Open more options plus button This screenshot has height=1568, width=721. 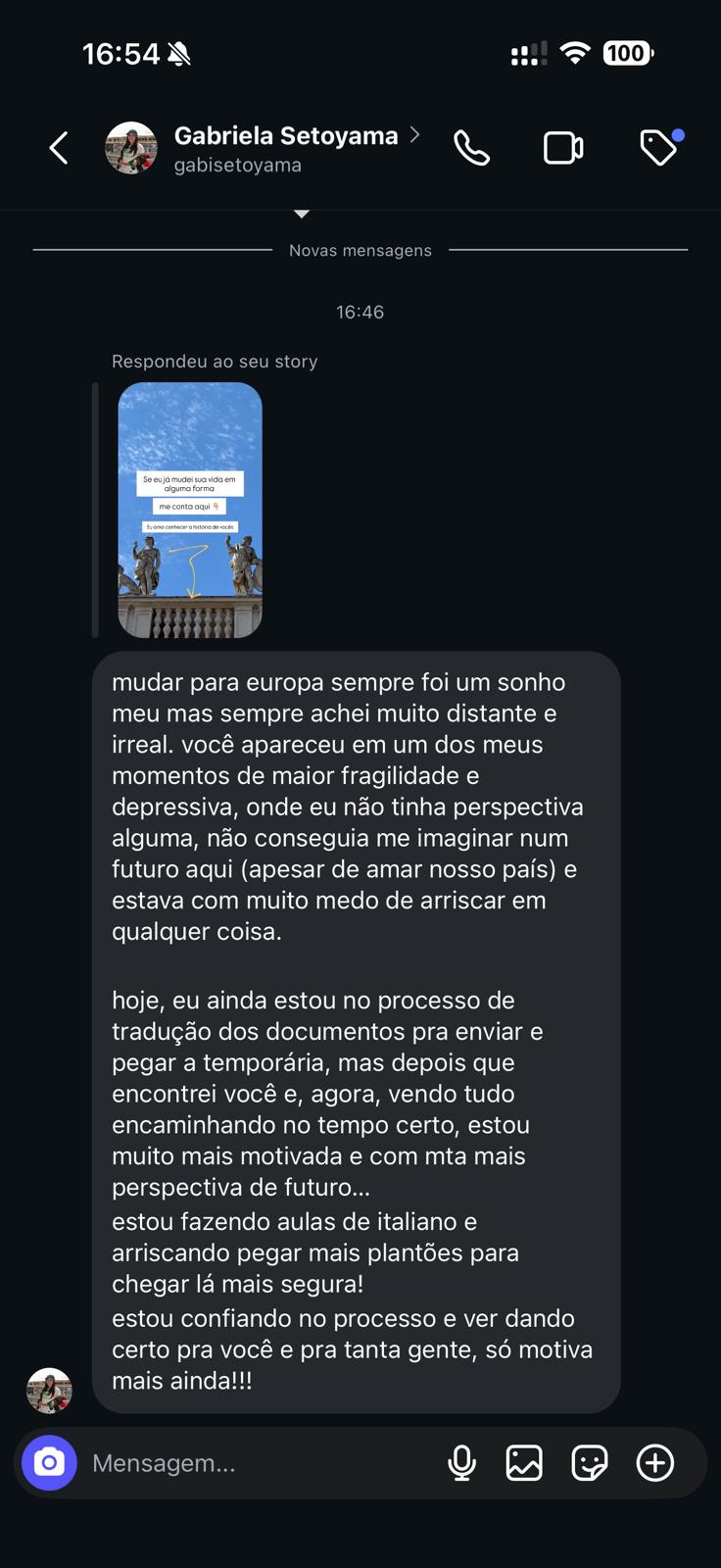(x=654, y=1463)
